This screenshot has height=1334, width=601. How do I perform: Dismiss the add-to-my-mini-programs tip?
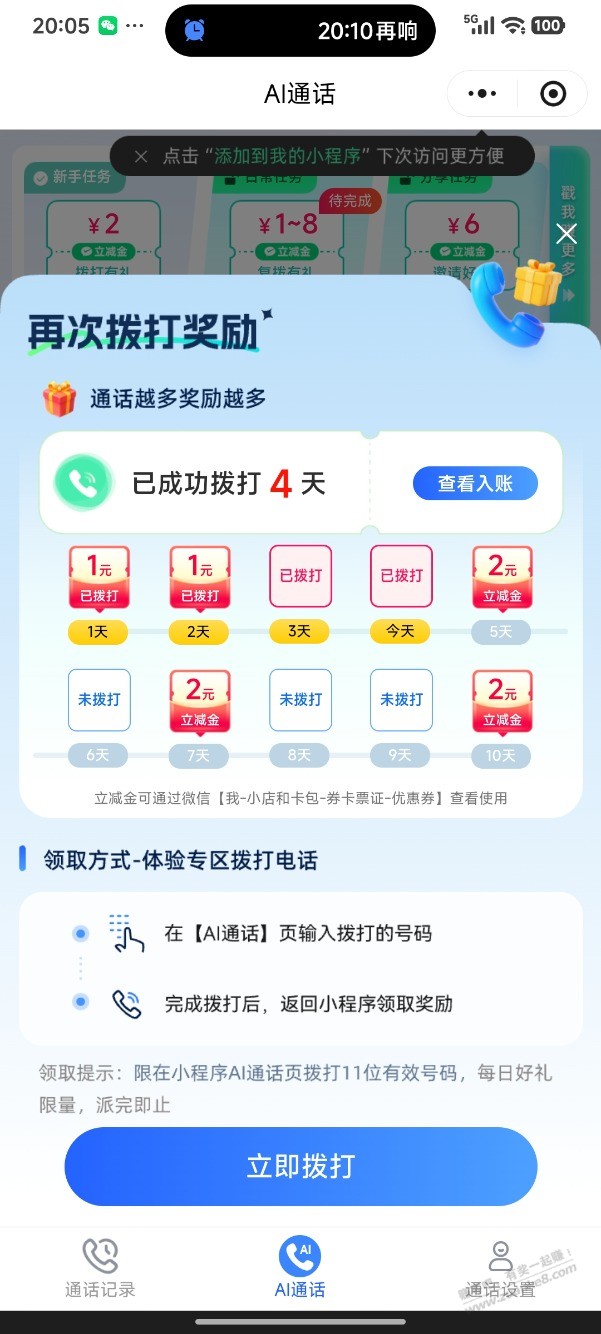pyautogui.click(x=141, y=156)
